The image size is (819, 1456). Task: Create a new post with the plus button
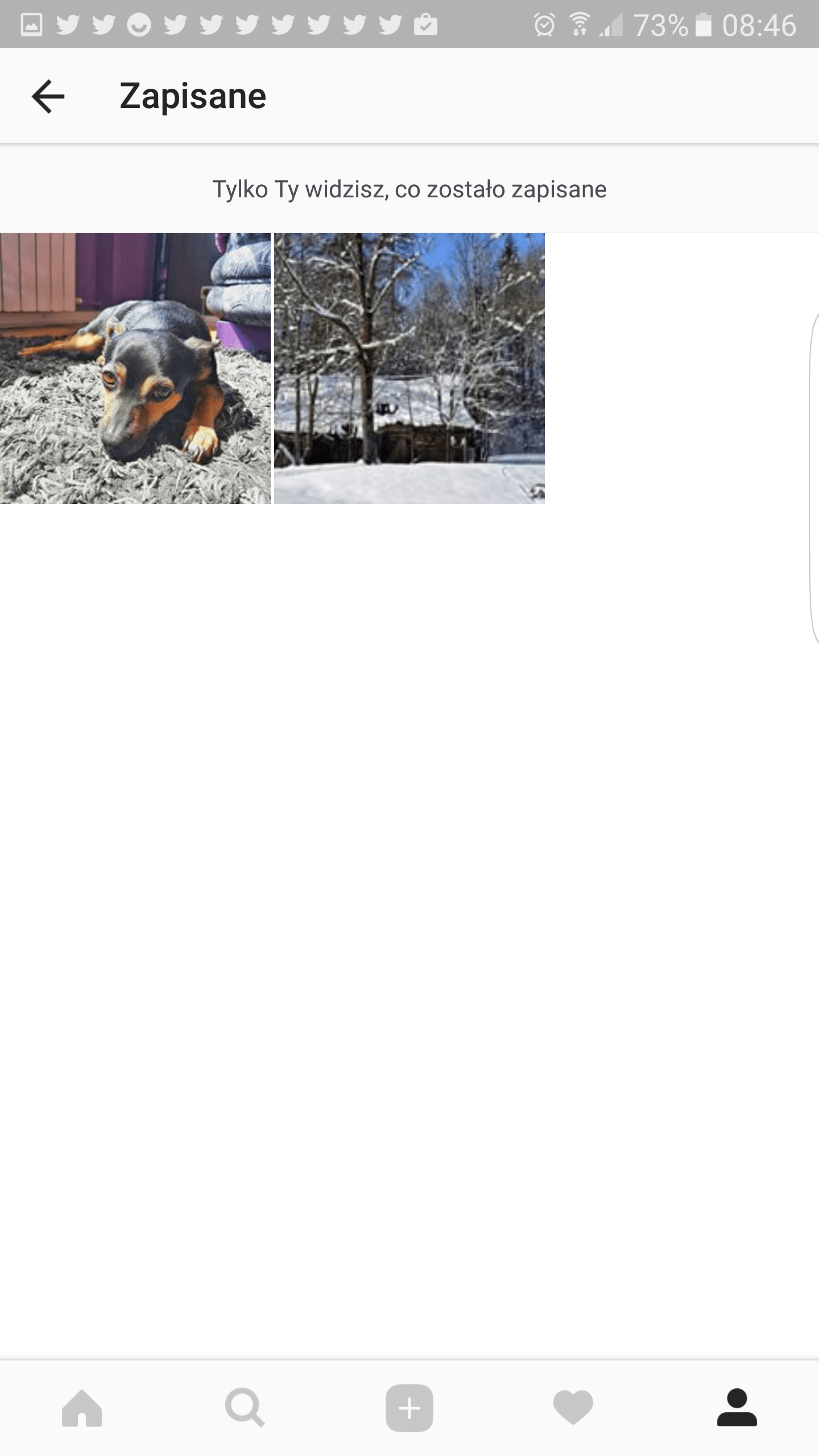(409, 1408)
